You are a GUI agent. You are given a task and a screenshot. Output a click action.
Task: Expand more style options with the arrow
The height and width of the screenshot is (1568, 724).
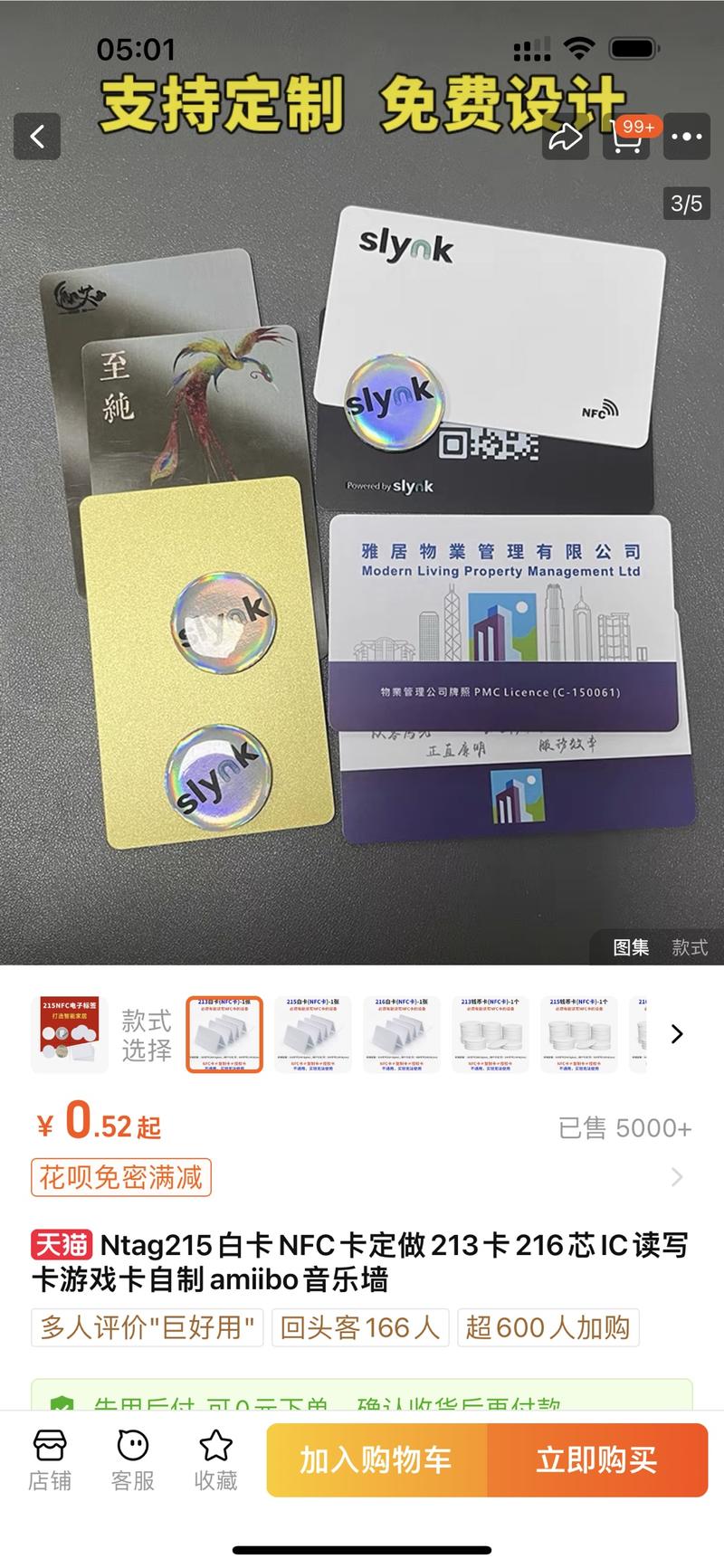pyautogui.click(x=677, y=1034)
